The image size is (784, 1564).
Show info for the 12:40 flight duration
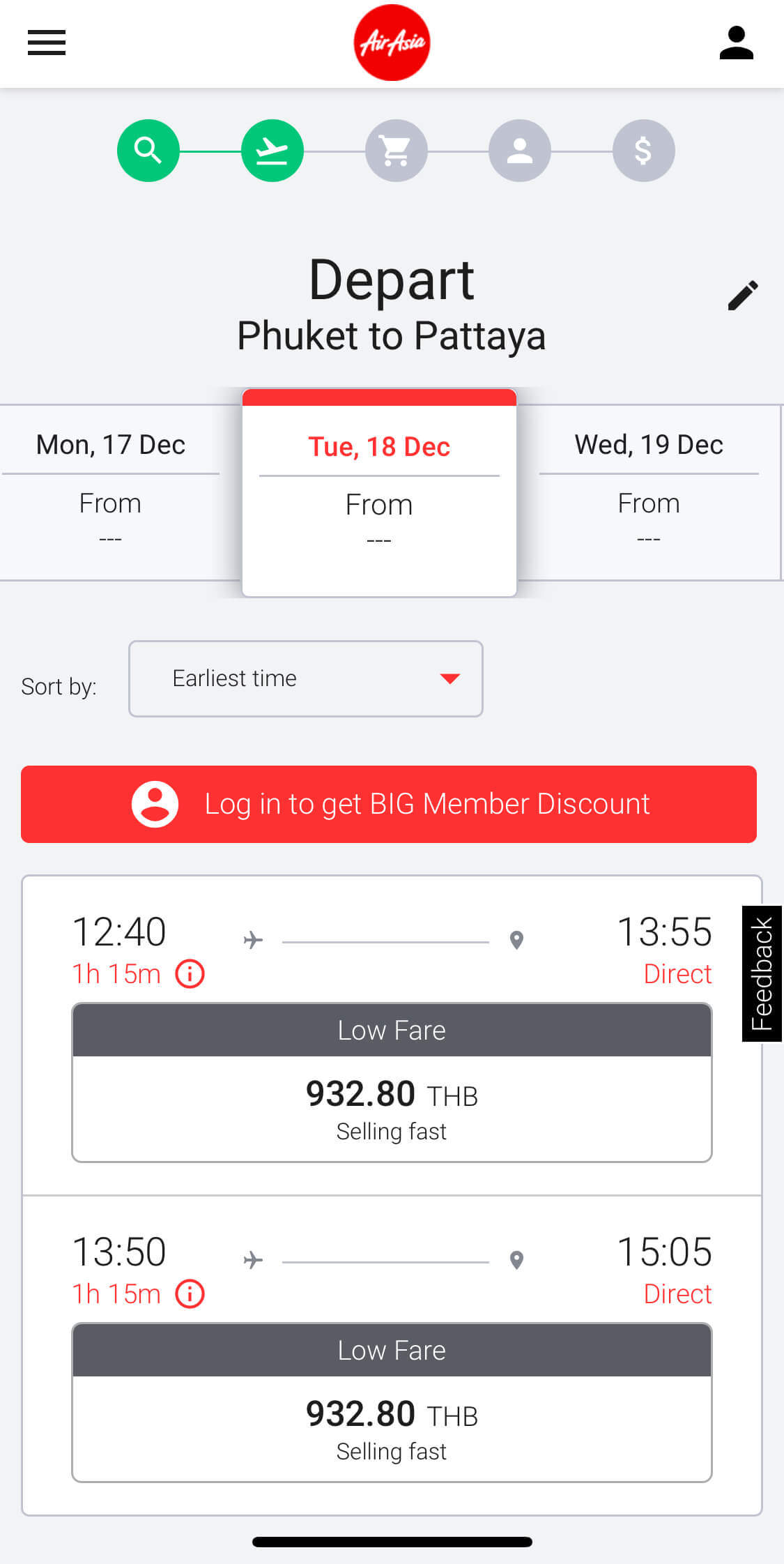point(190,974)
